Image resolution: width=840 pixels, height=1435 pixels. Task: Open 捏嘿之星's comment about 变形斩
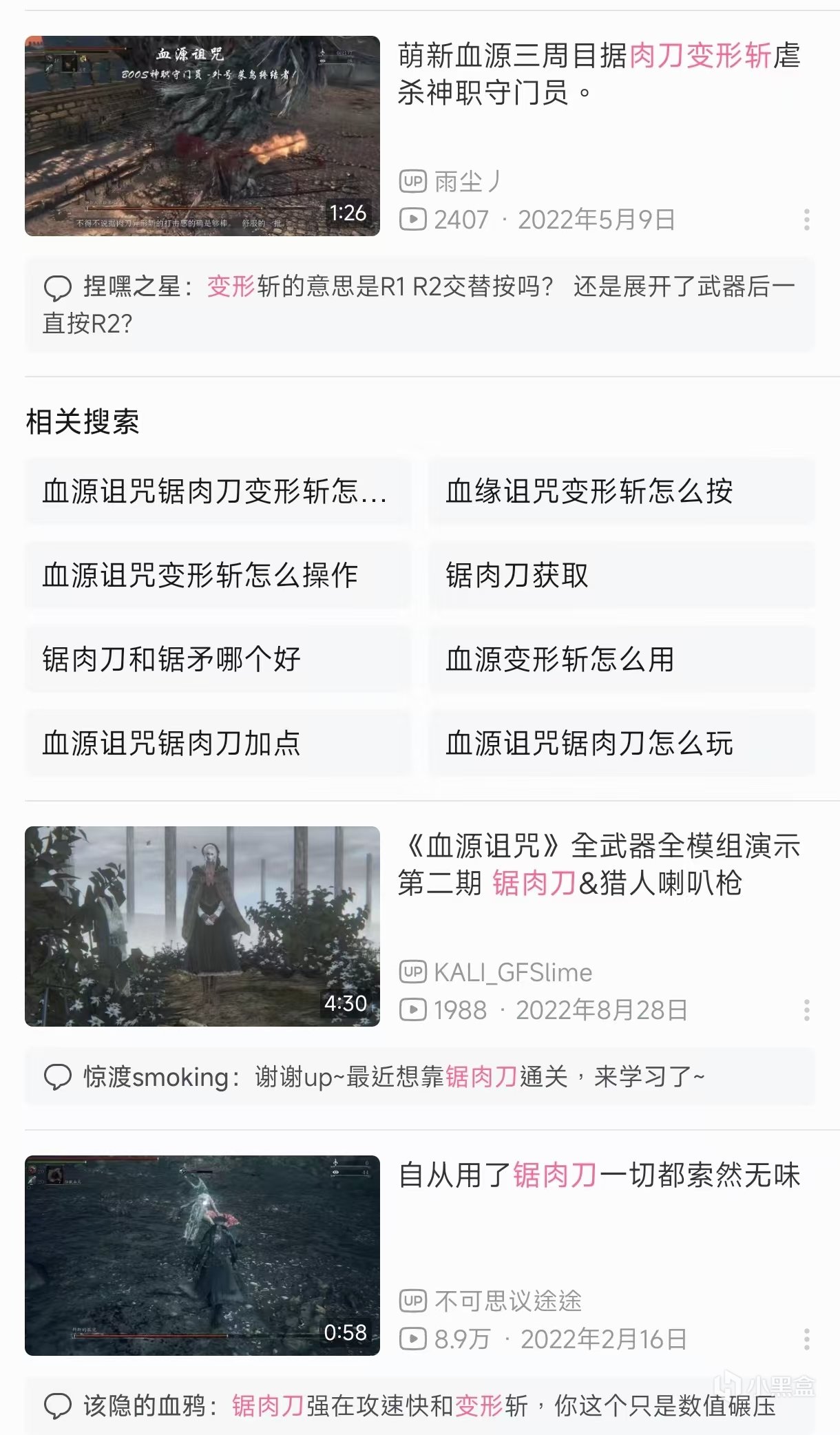point(419,304)
